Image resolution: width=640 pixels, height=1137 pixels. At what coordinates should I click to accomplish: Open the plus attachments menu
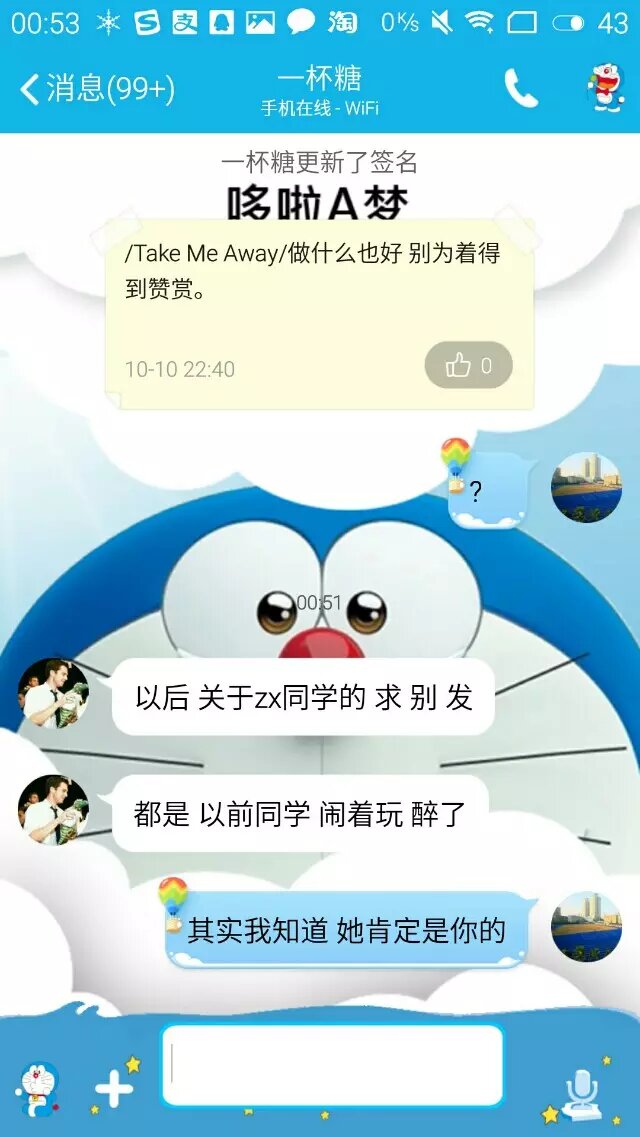point(114,1088)
